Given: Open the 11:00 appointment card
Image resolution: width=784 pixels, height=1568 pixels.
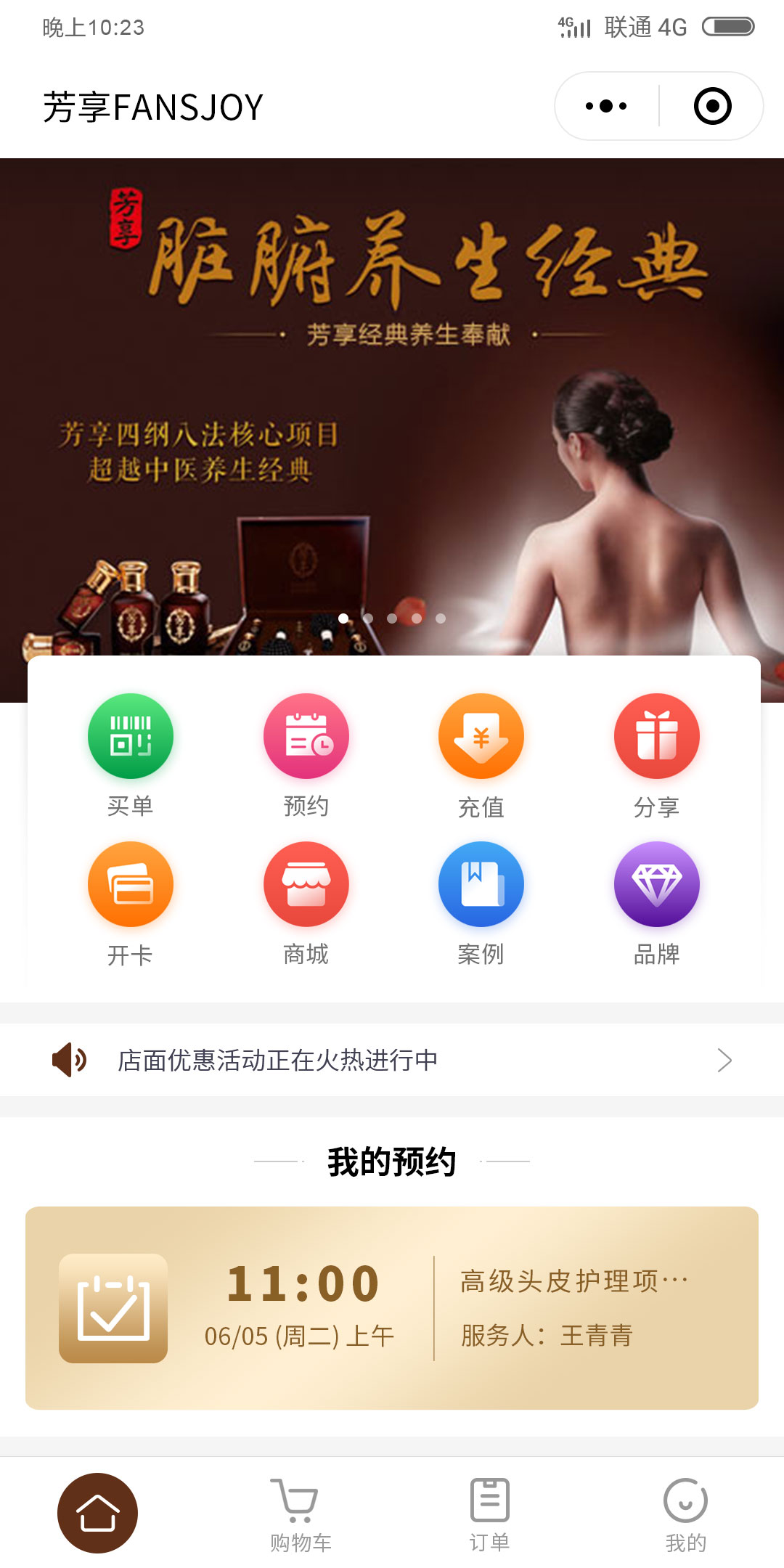Looking at the screenshot, I should [392, 1308].
